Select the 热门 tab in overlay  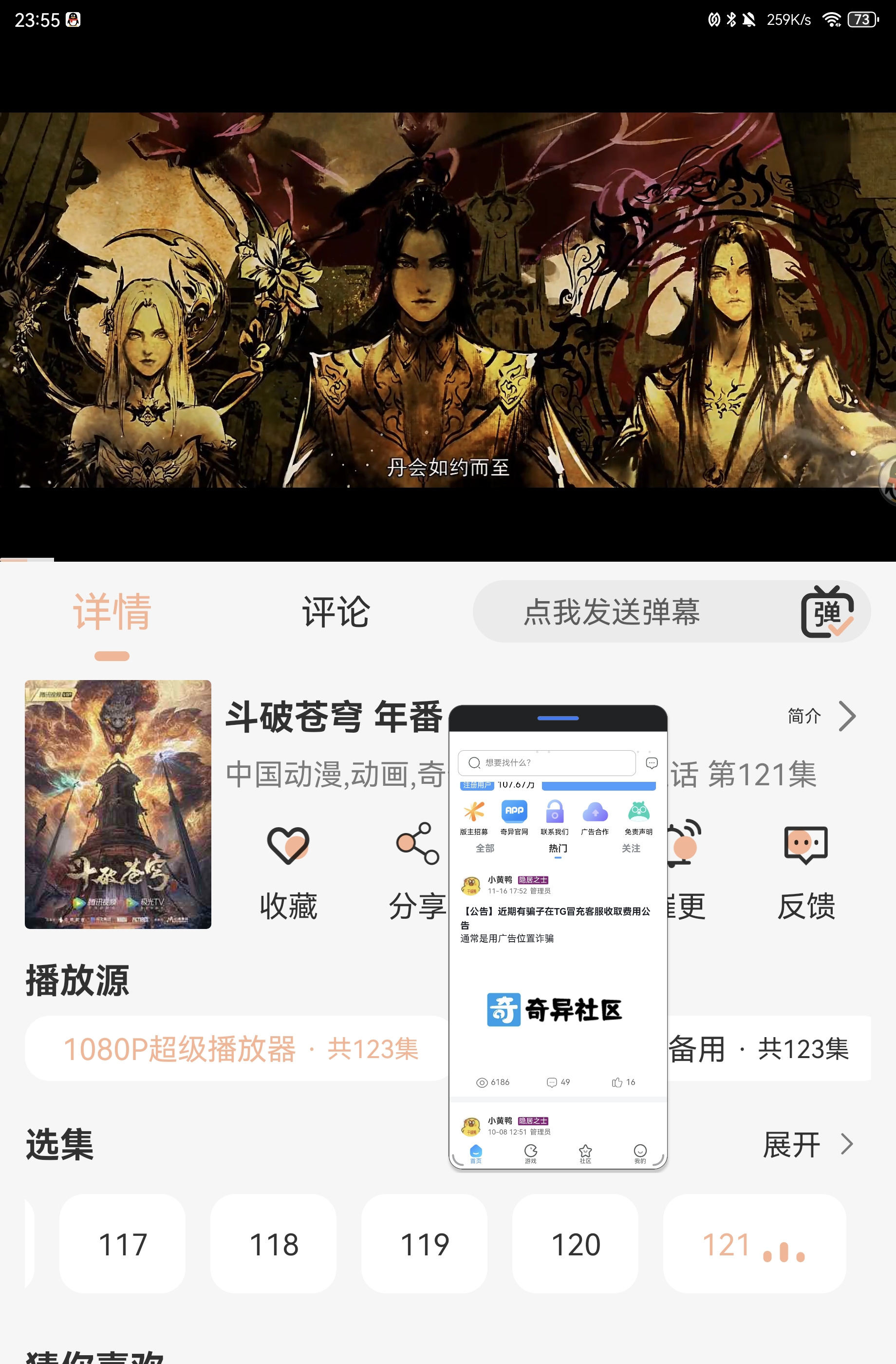pyautogui.click(x=558, y=849)
